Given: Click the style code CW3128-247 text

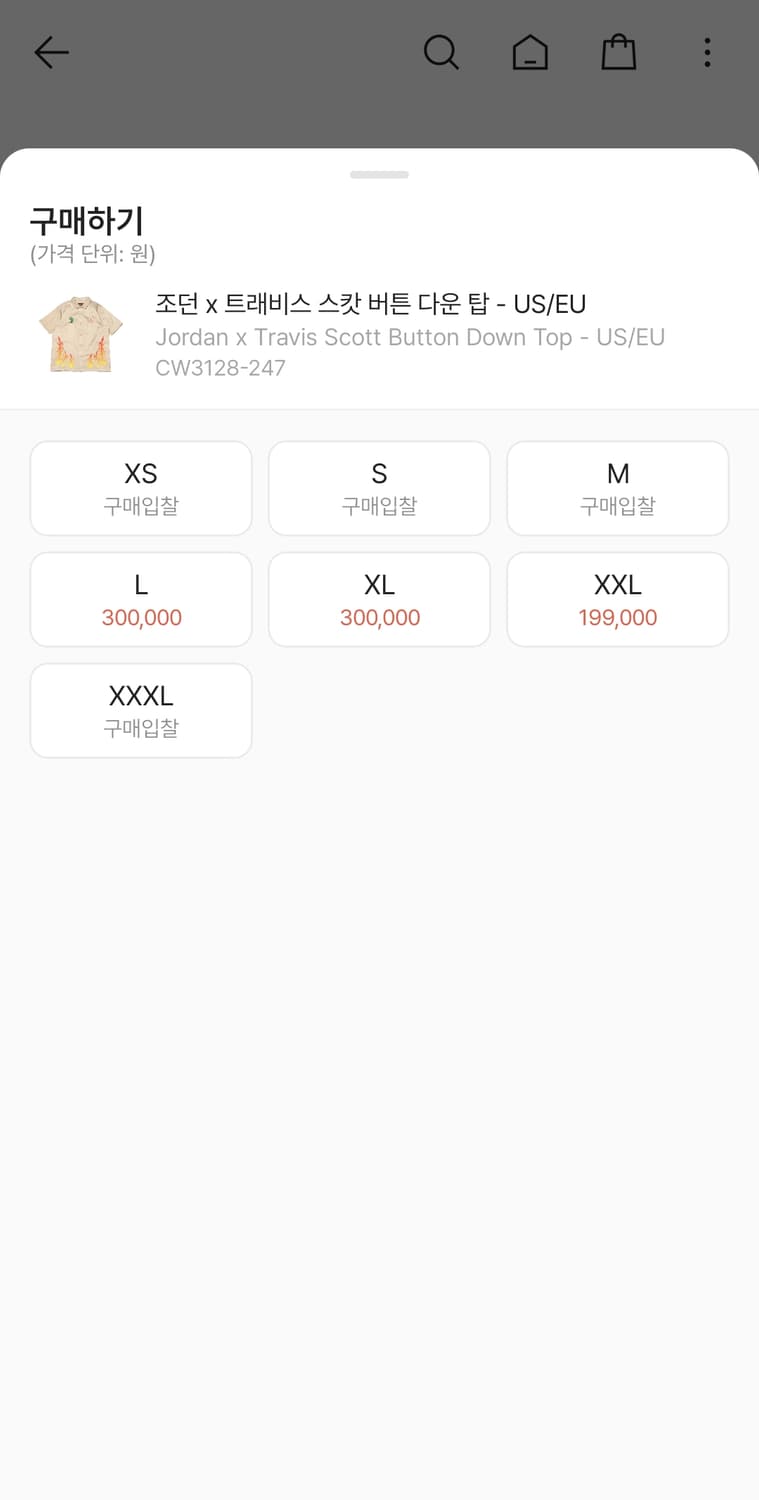Looking at the screenshot, I should pyautogui.click(x=219, y=368).
